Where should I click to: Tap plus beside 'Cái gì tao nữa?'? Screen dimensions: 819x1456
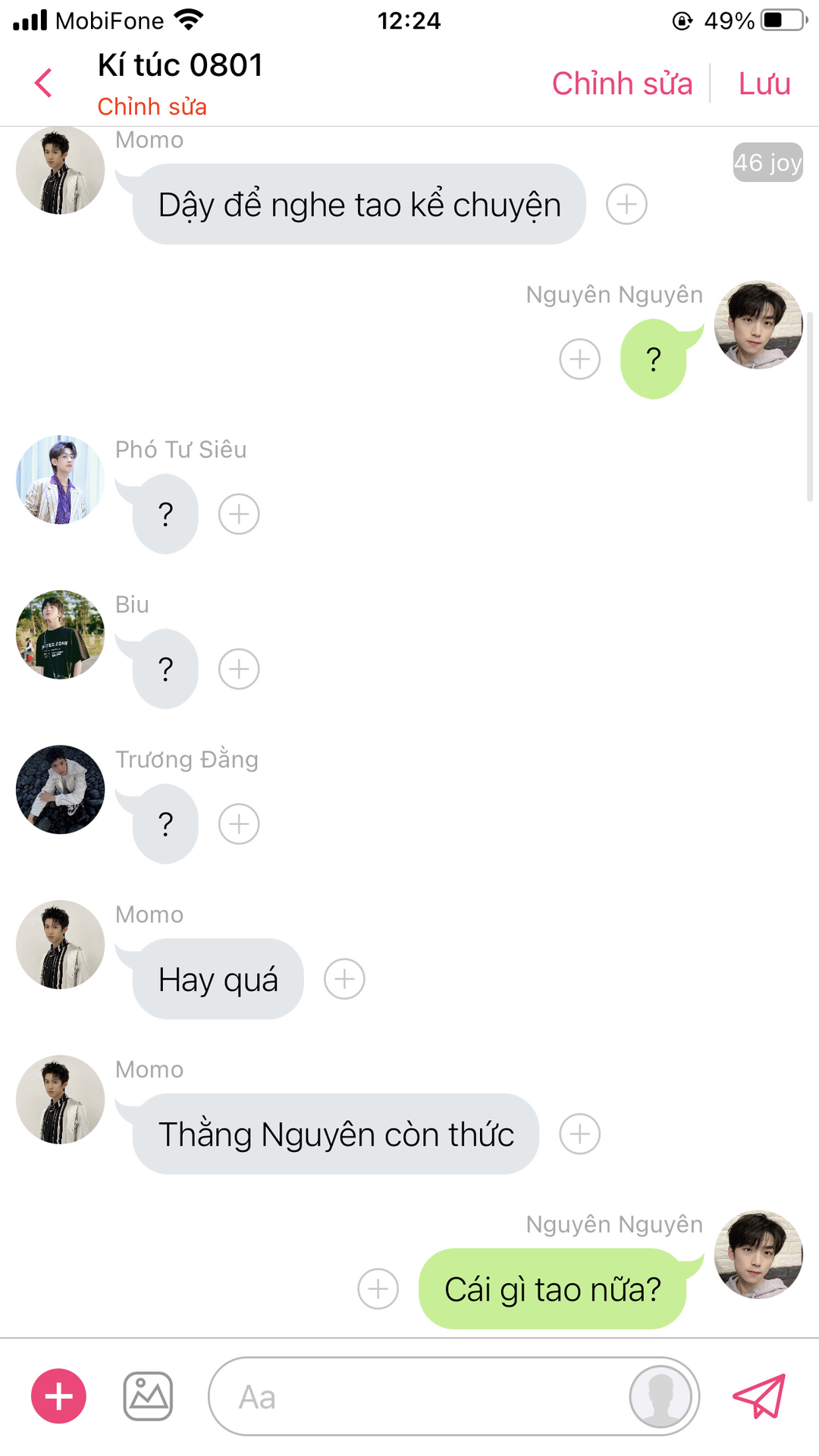coord(378,1289)
